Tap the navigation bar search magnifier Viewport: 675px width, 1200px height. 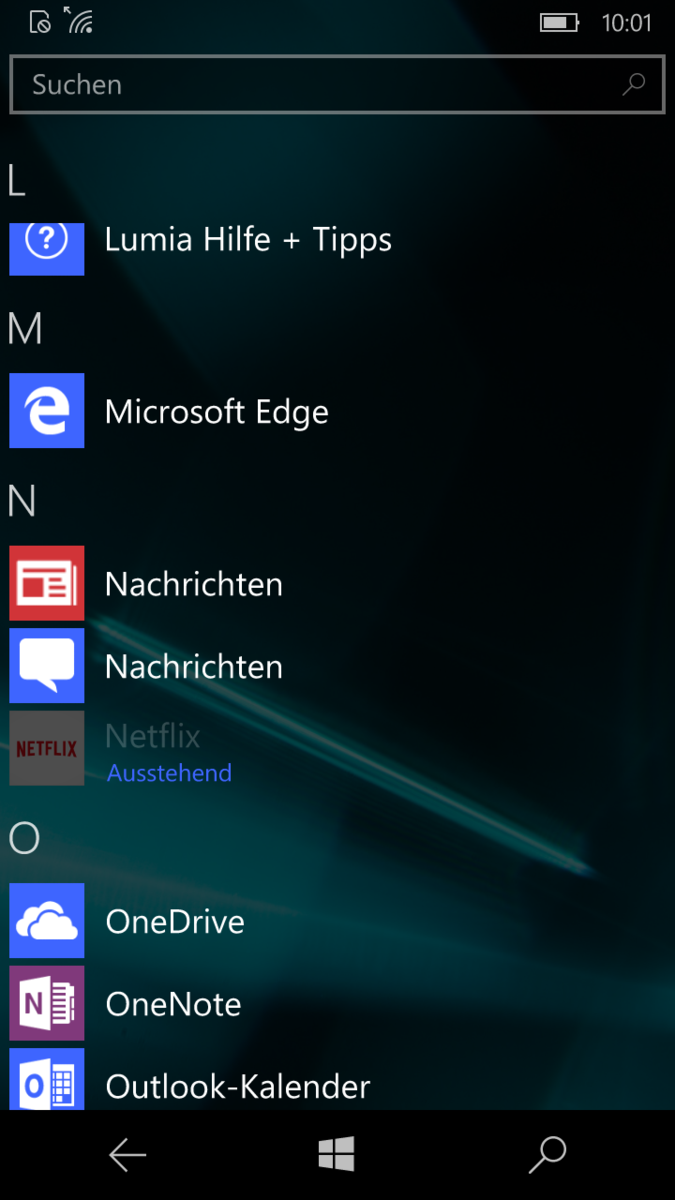(x=547, y=1155)
